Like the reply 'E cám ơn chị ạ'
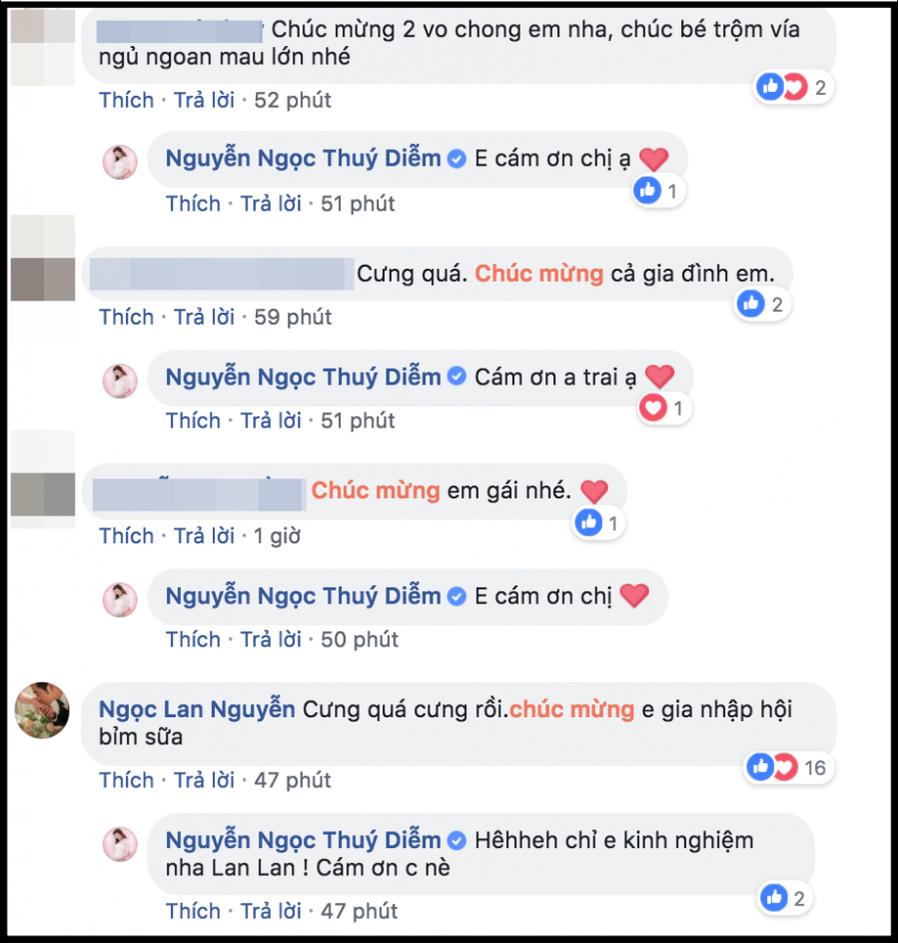This screenshot has height=943, width=898. pos(192,203)
